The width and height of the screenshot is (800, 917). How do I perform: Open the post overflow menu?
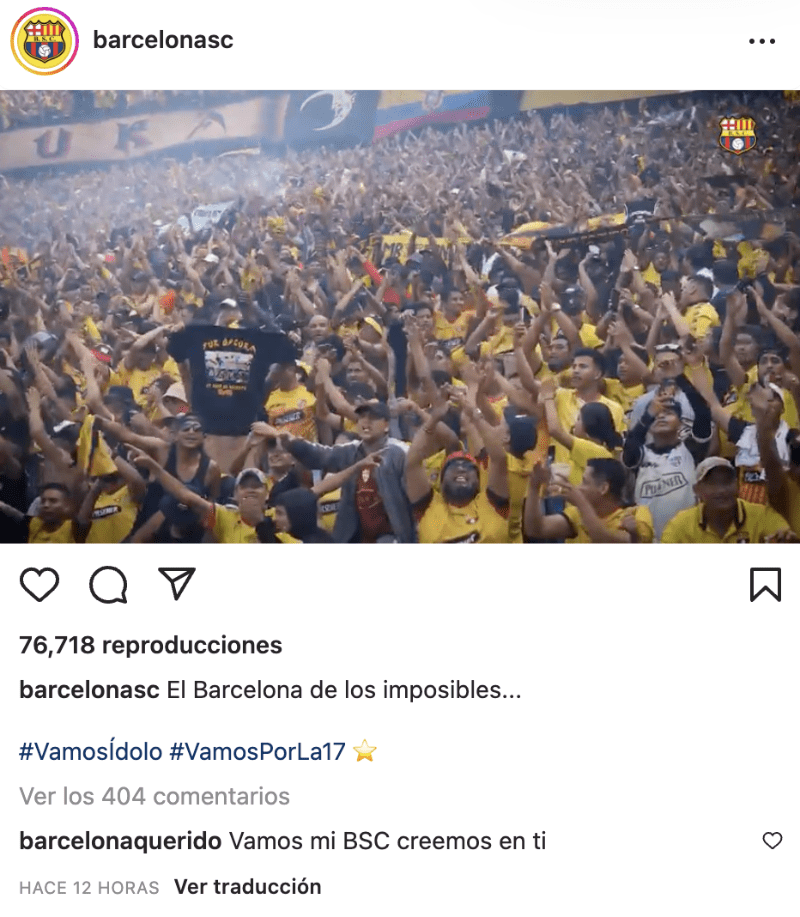(x=762, y=41)
